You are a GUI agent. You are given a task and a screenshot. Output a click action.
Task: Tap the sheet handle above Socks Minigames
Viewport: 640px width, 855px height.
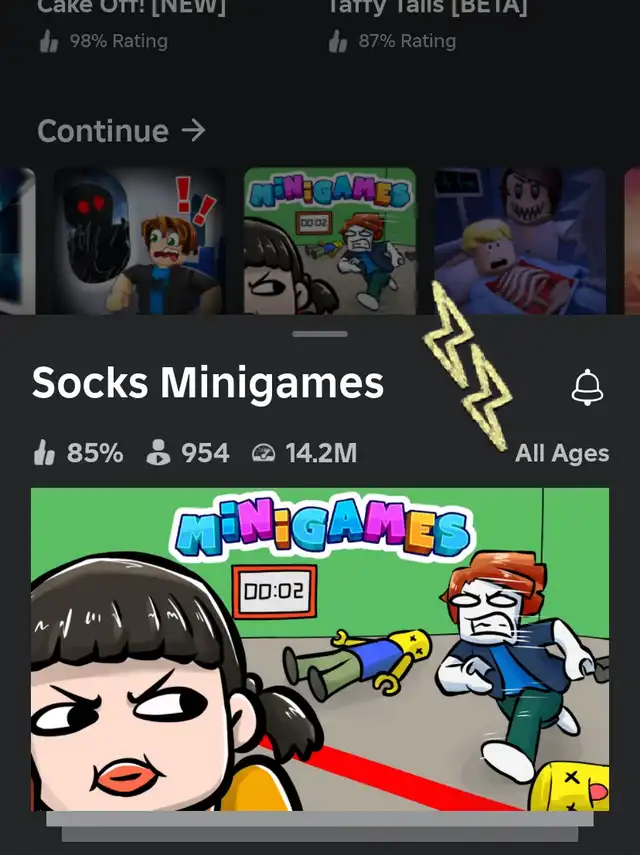(x=320, y=336)
